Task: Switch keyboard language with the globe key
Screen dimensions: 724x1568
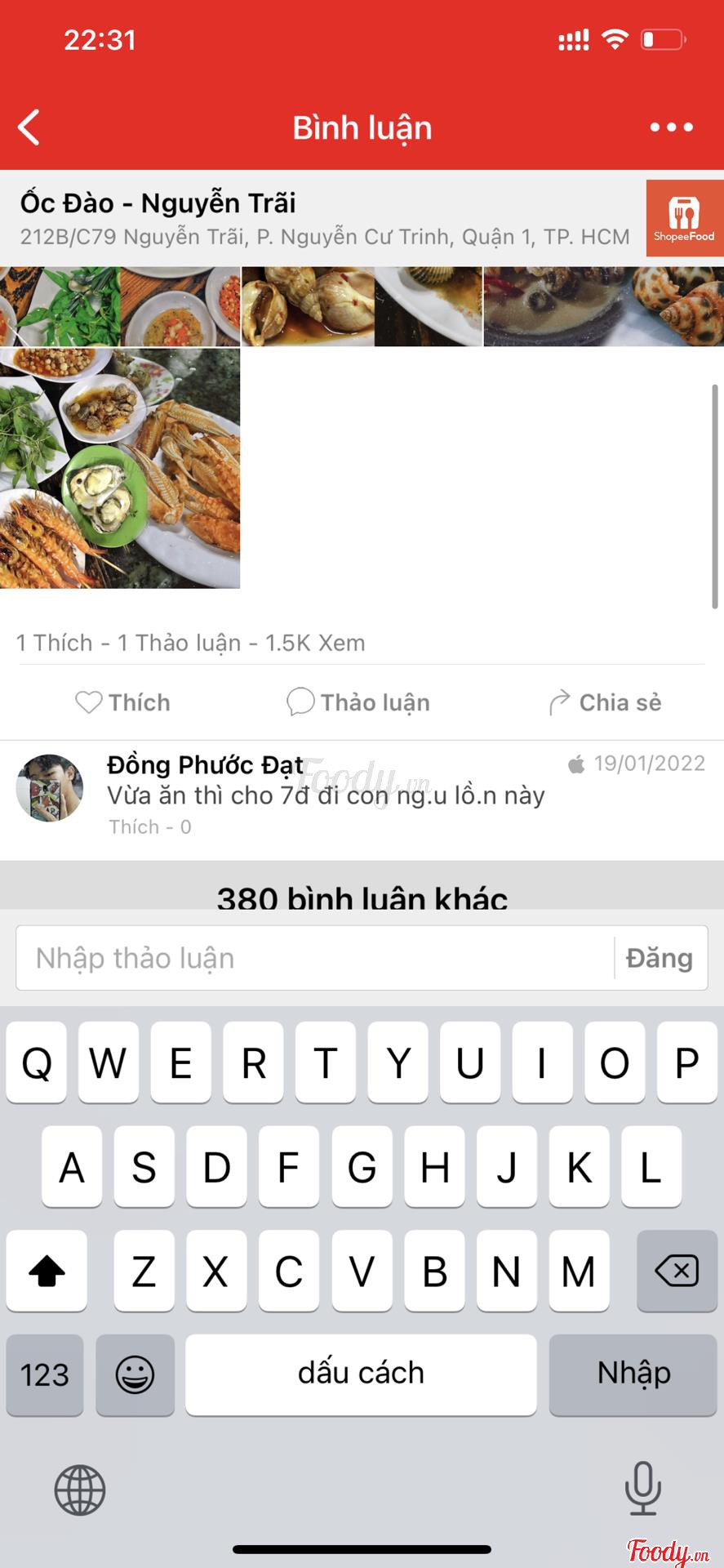Action: tap(79, 1490)
